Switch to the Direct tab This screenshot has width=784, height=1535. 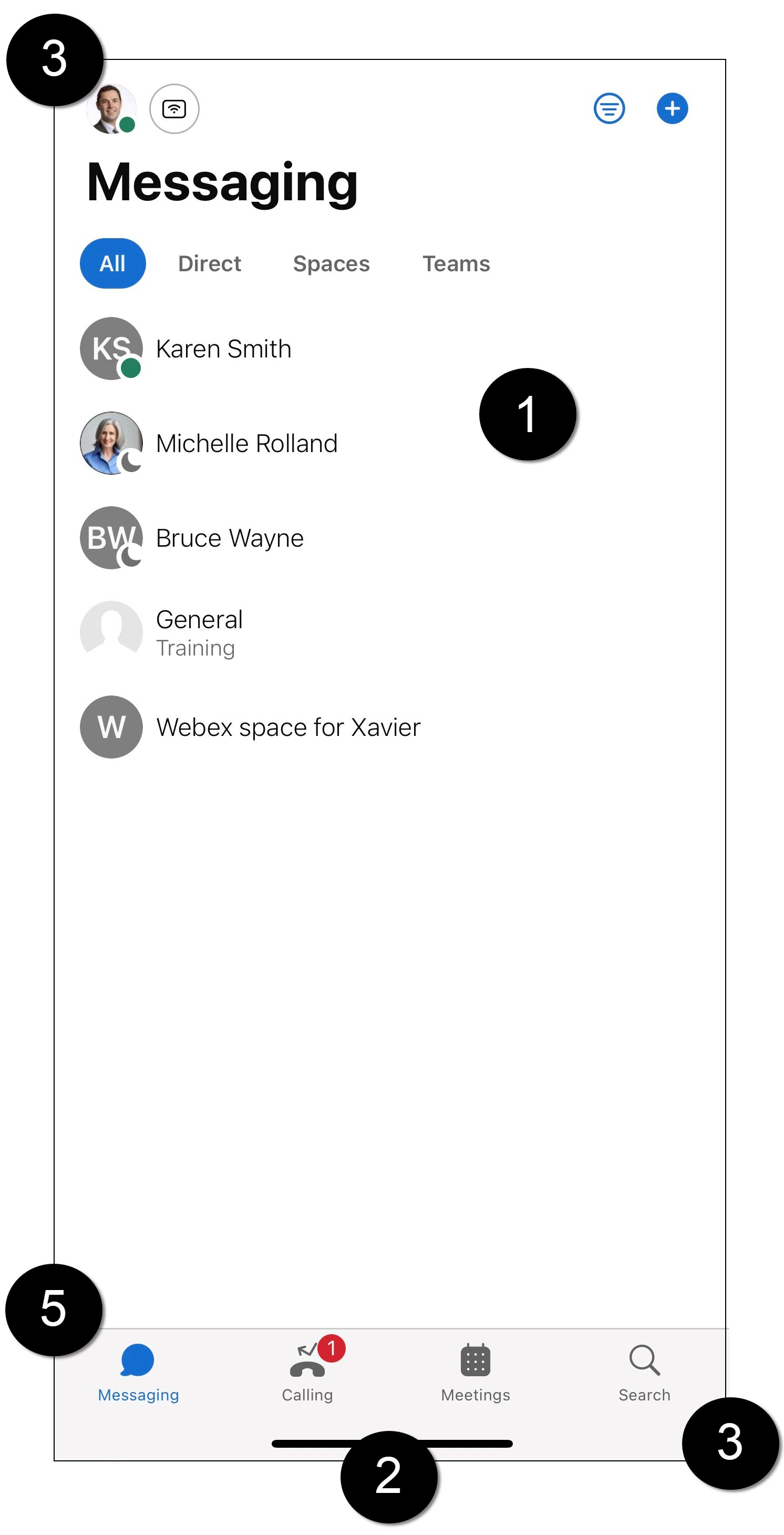pos(210,263)
